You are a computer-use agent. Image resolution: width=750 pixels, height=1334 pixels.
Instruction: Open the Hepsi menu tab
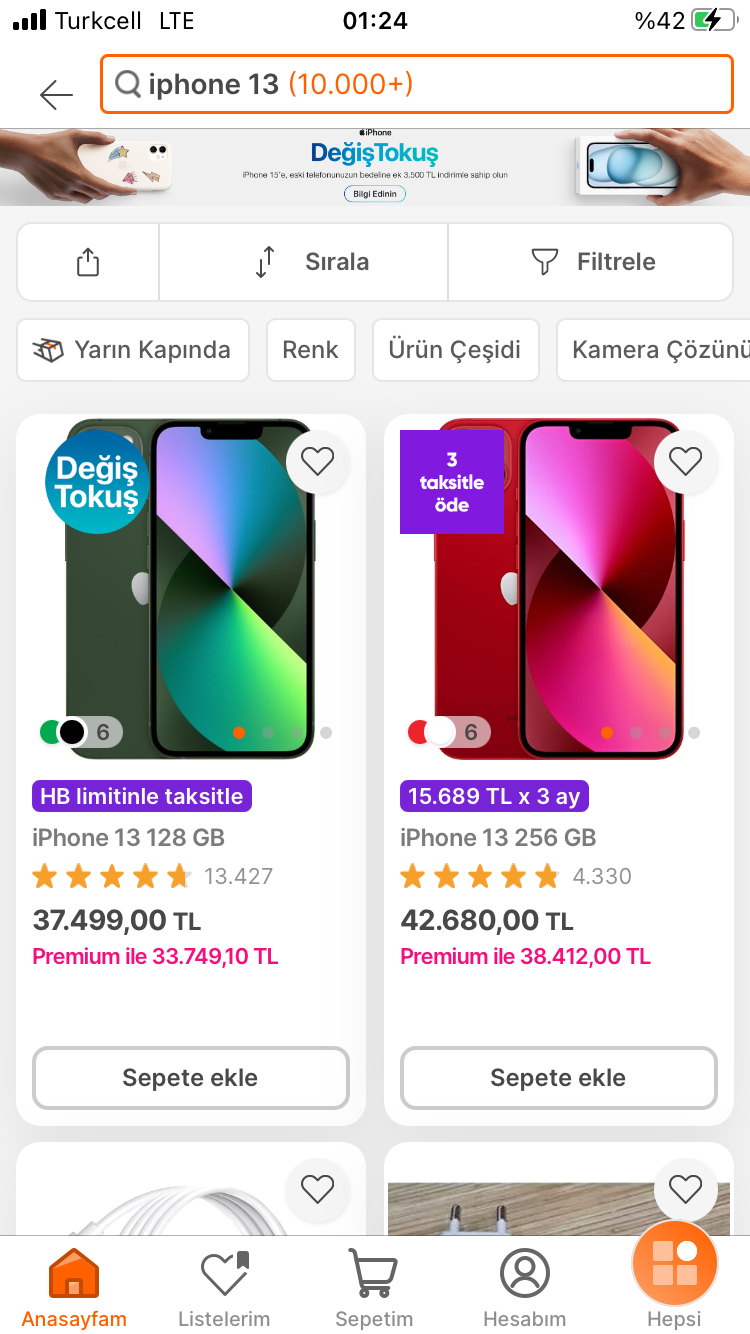pos(675,1276)
